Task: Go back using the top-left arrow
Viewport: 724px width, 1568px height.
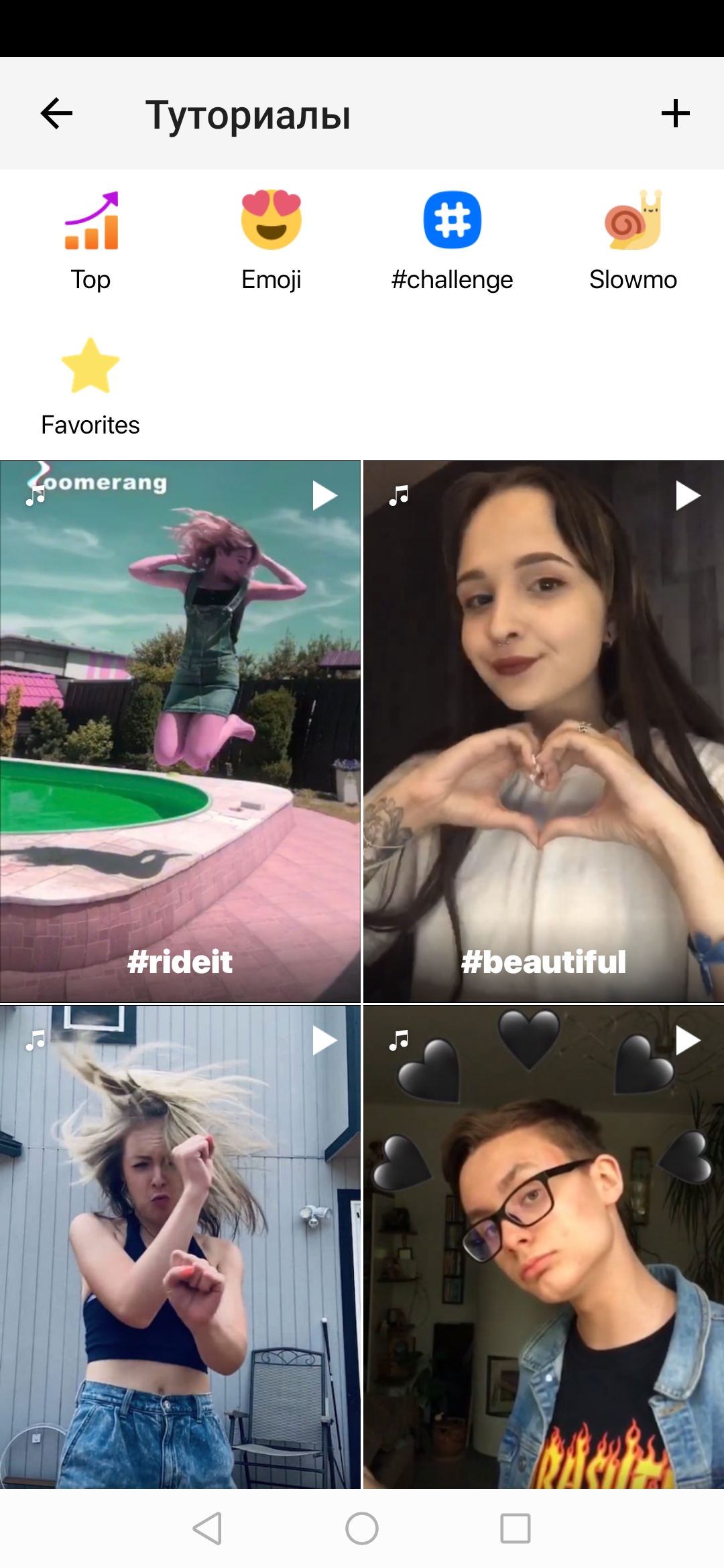Action: pyautogui.click(x=56, y=113)
